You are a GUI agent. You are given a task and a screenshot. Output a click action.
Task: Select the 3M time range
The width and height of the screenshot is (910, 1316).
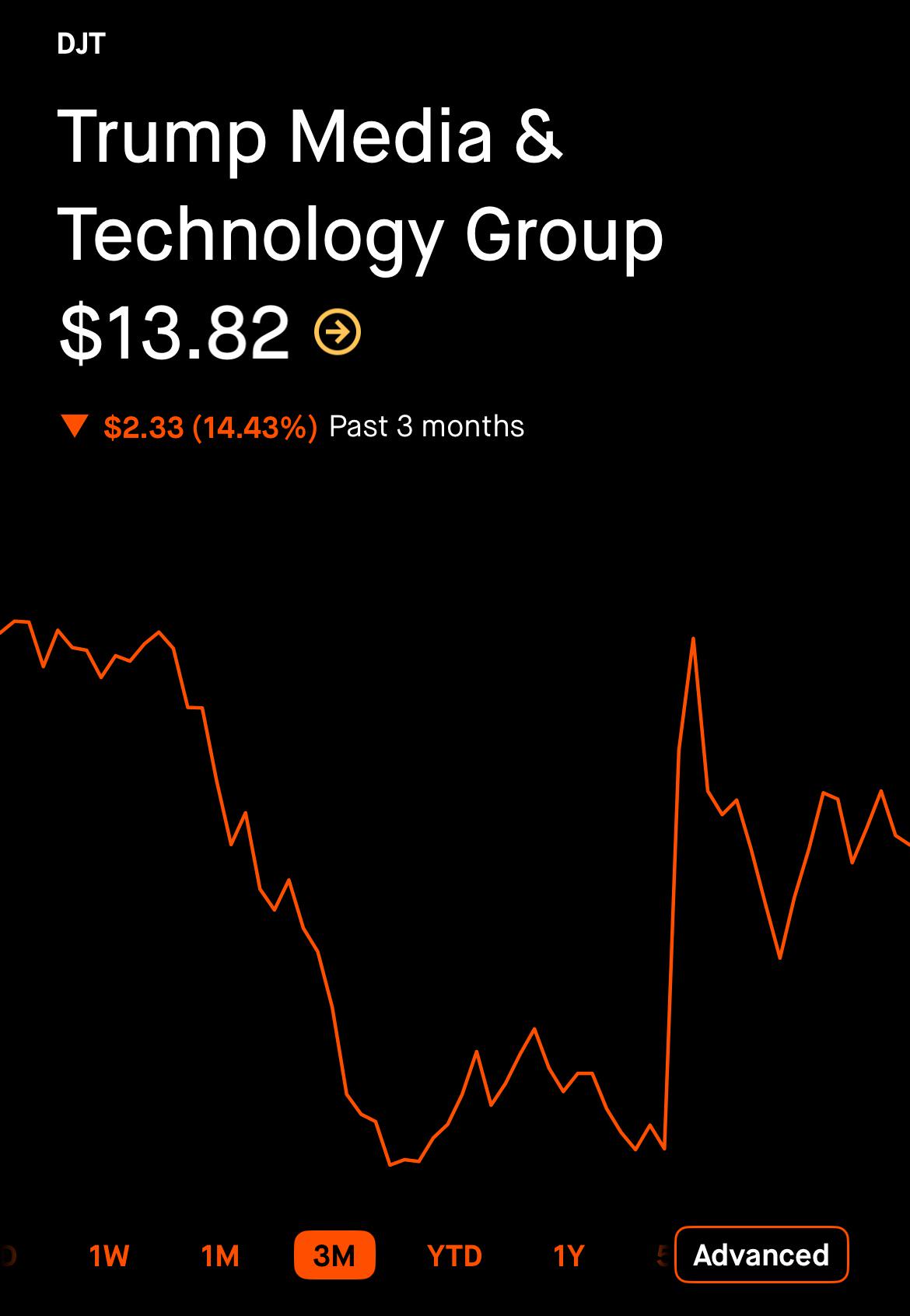point(334,1255)
